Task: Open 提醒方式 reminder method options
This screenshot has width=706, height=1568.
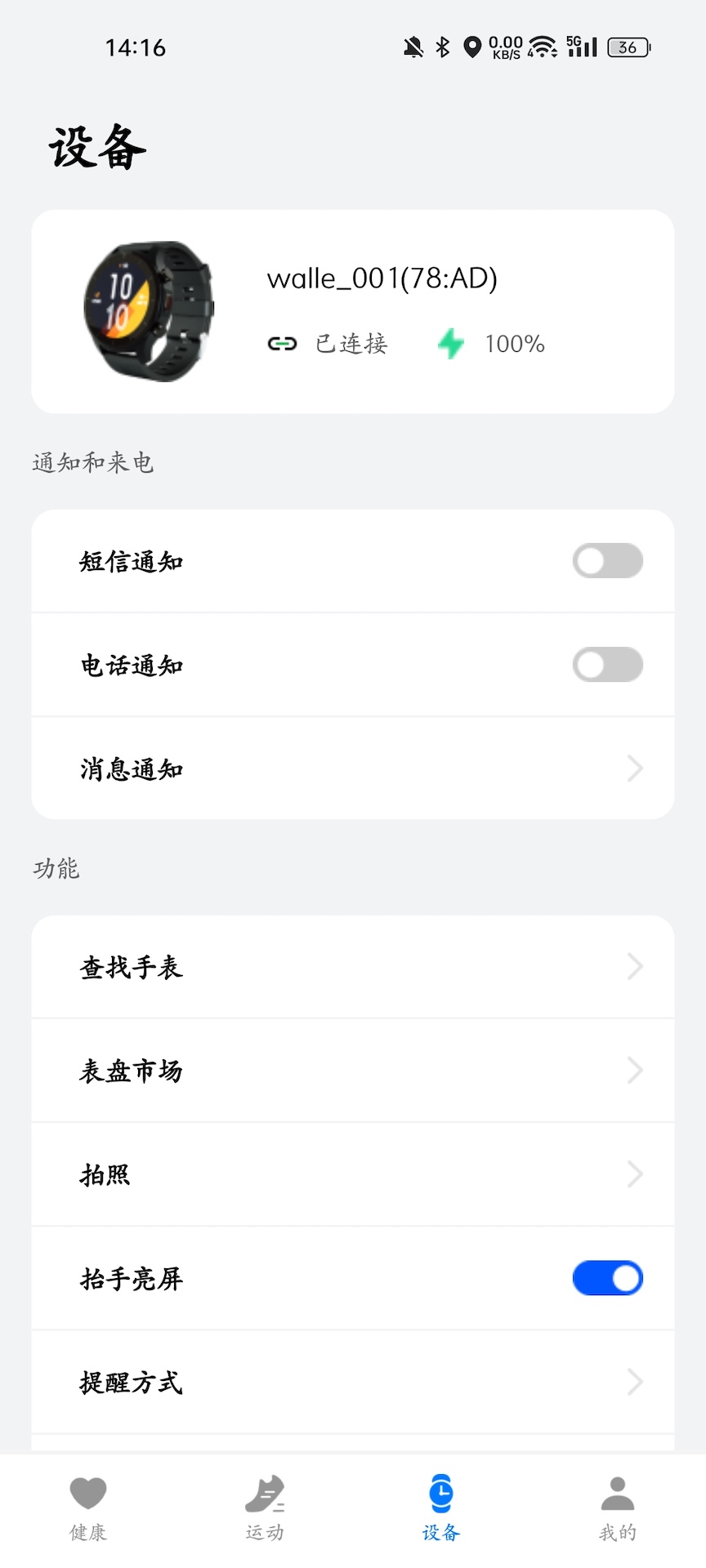Action: click(353, 1382)
